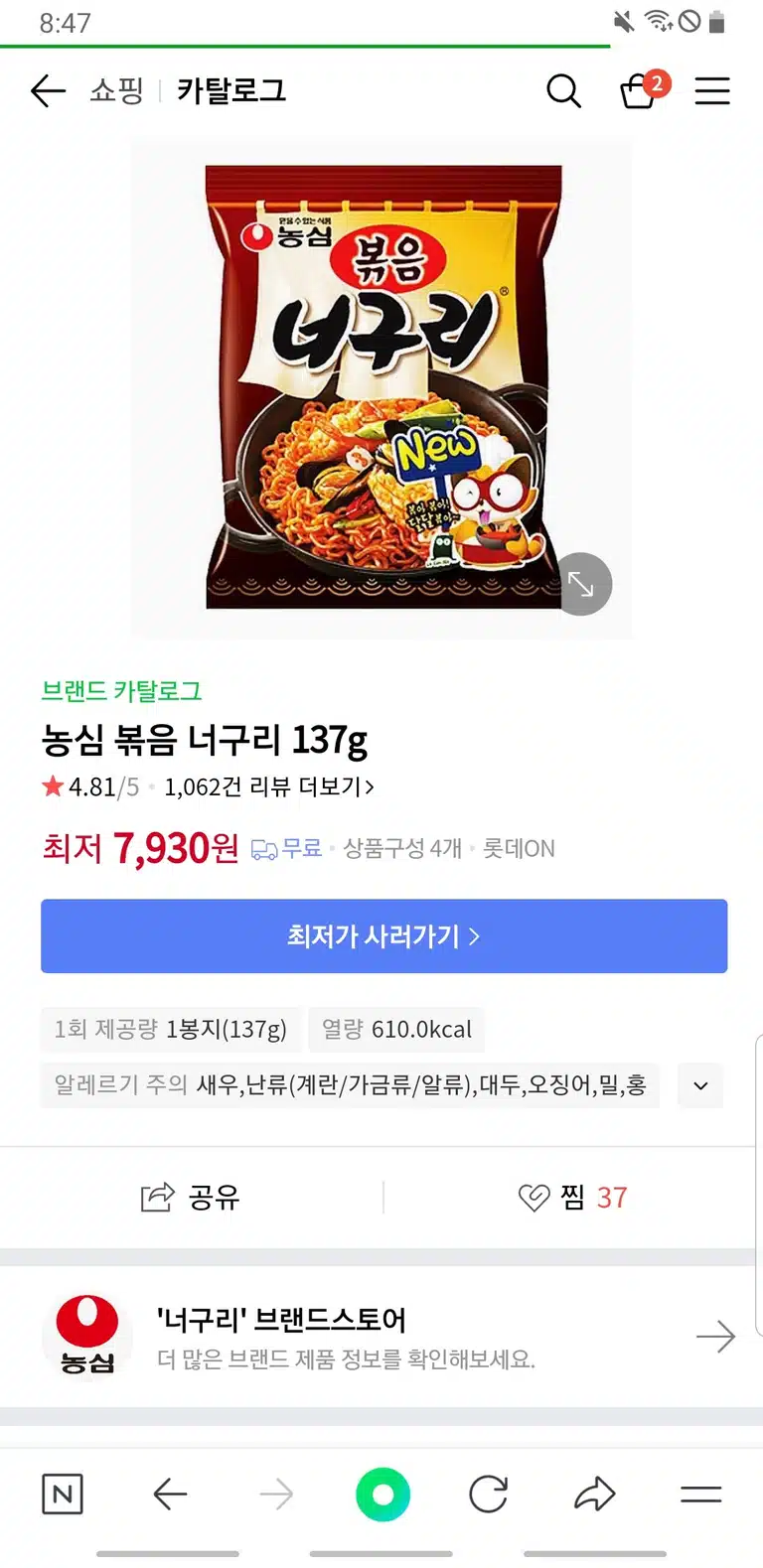Reload the page
This screenshot has height=1568, width=763.
488,1495
